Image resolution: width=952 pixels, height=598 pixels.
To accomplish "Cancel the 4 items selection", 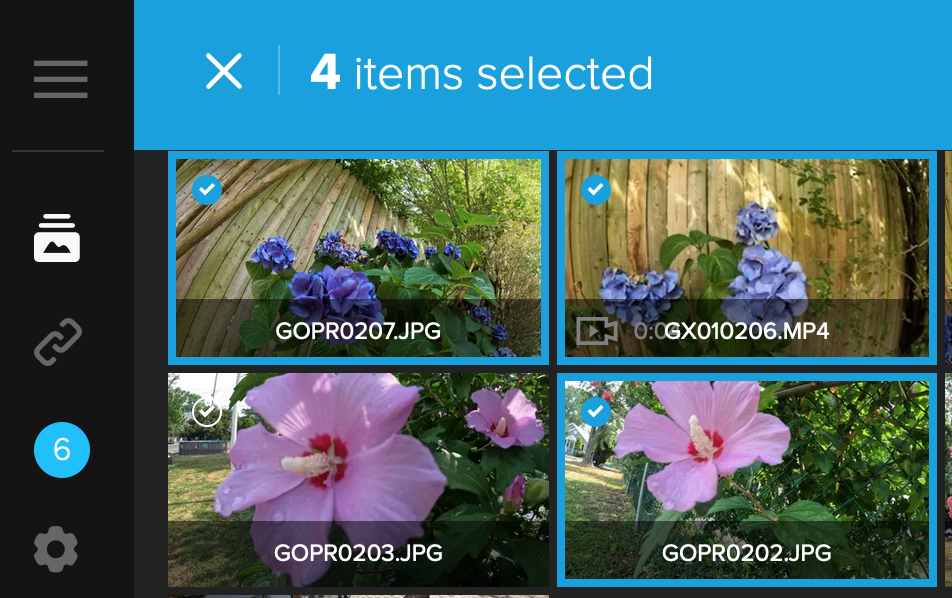I will point(224,72).
